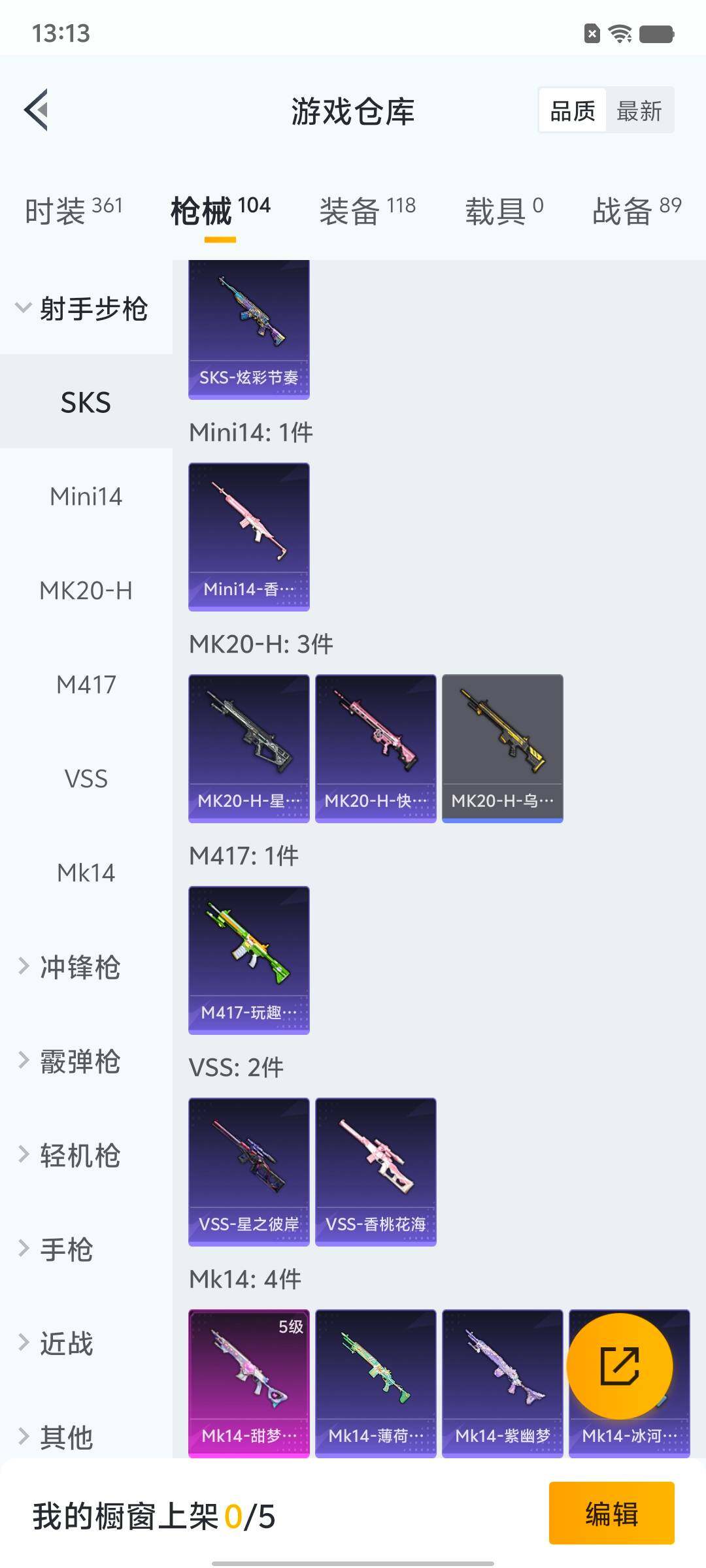View the Mk14-紫幽梦 skin
The height and width of the screenshot is (1568, 706).
(502, 1383)
